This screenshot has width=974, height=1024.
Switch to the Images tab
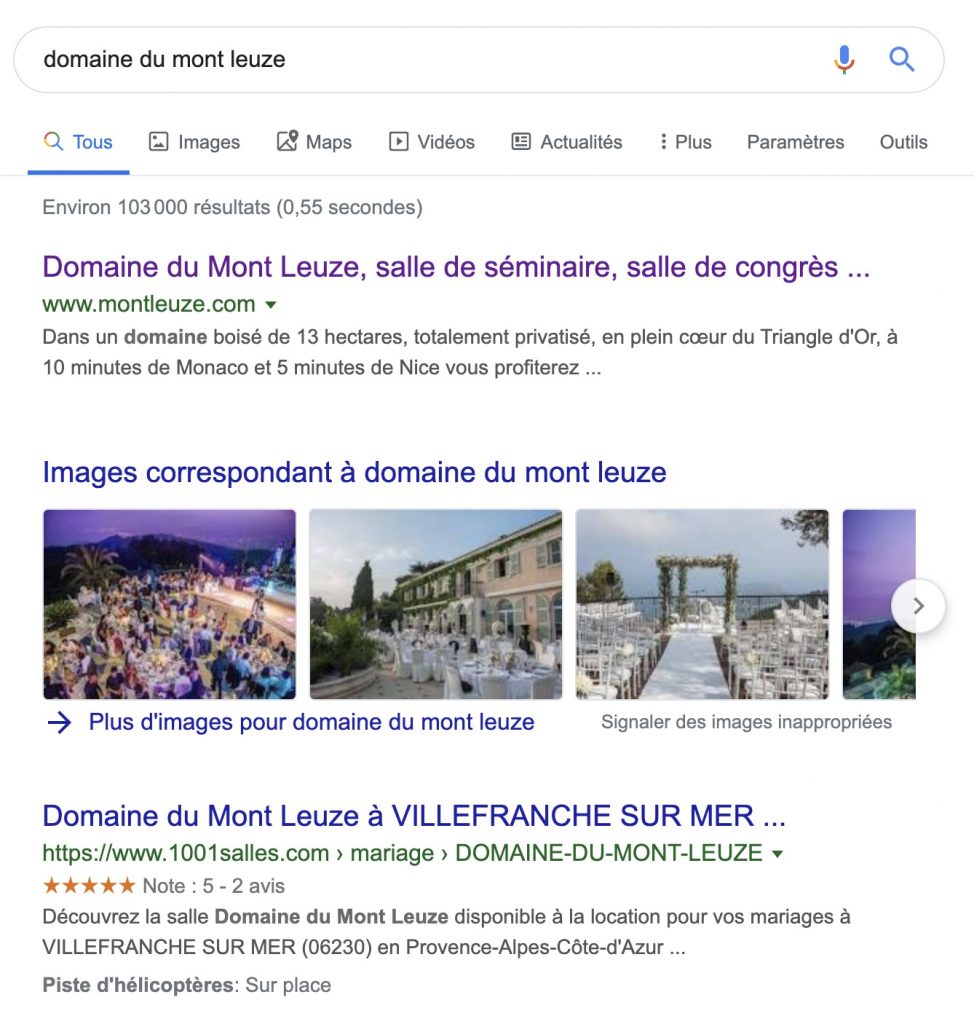(195, 142)
